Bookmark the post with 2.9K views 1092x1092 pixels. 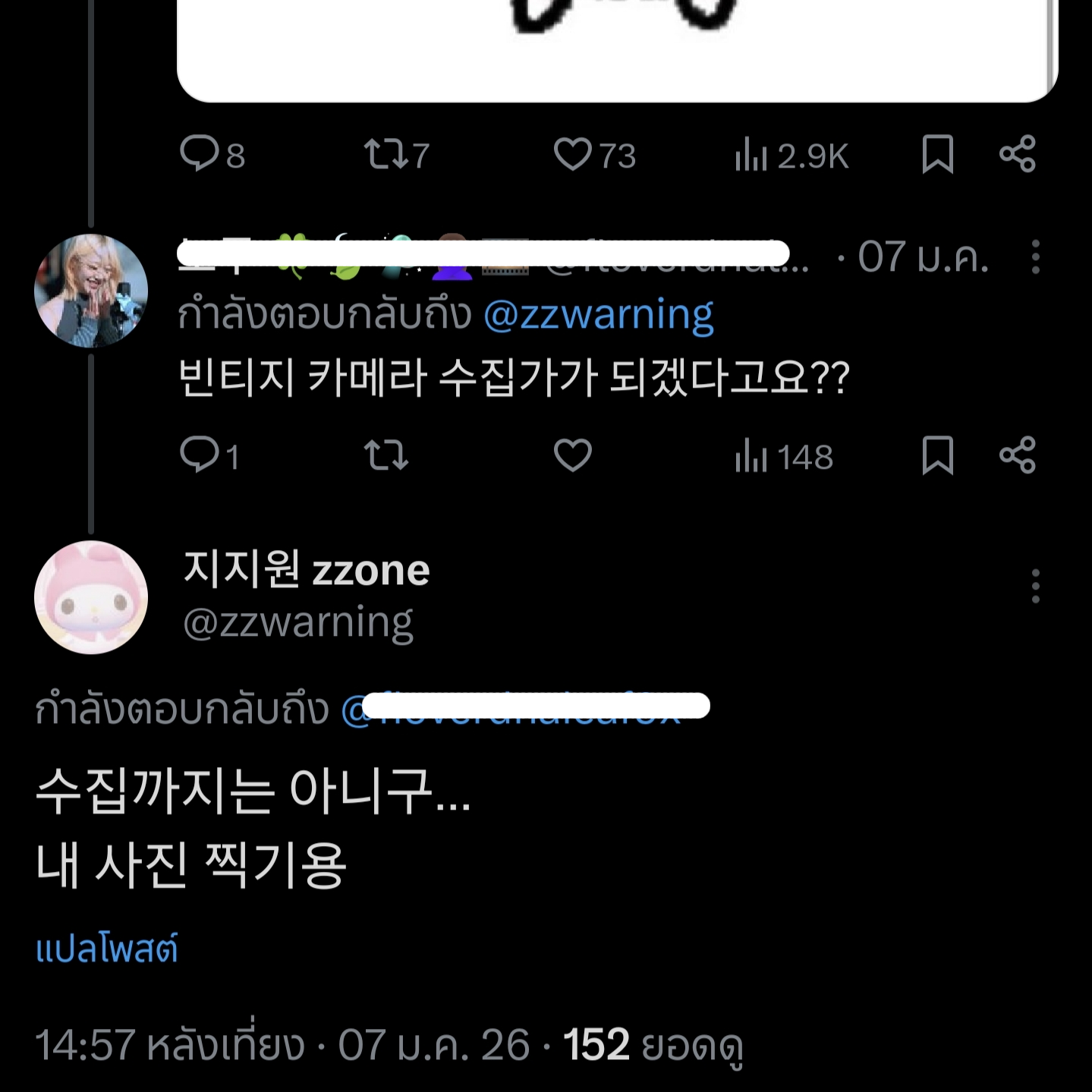tap(937, 154)
